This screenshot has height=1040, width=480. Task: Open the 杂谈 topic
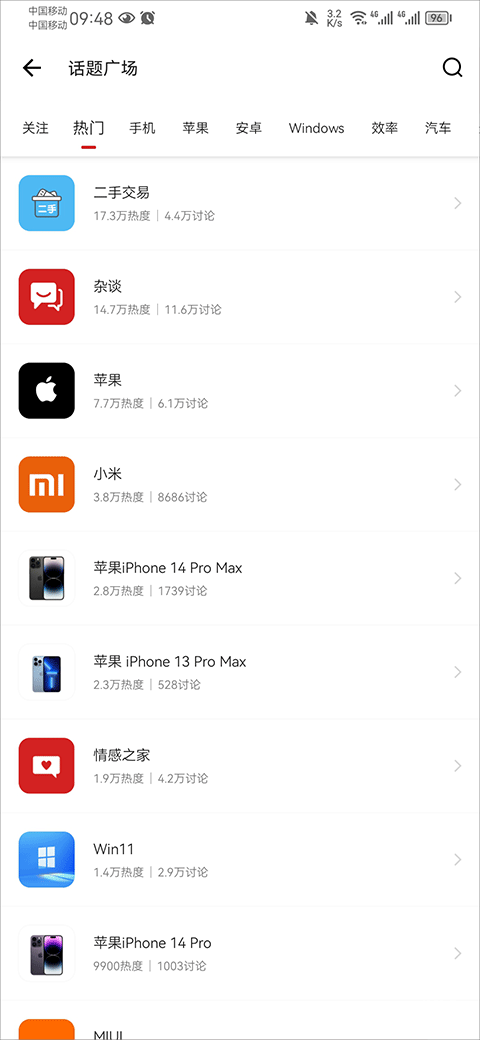click(240, 297)
